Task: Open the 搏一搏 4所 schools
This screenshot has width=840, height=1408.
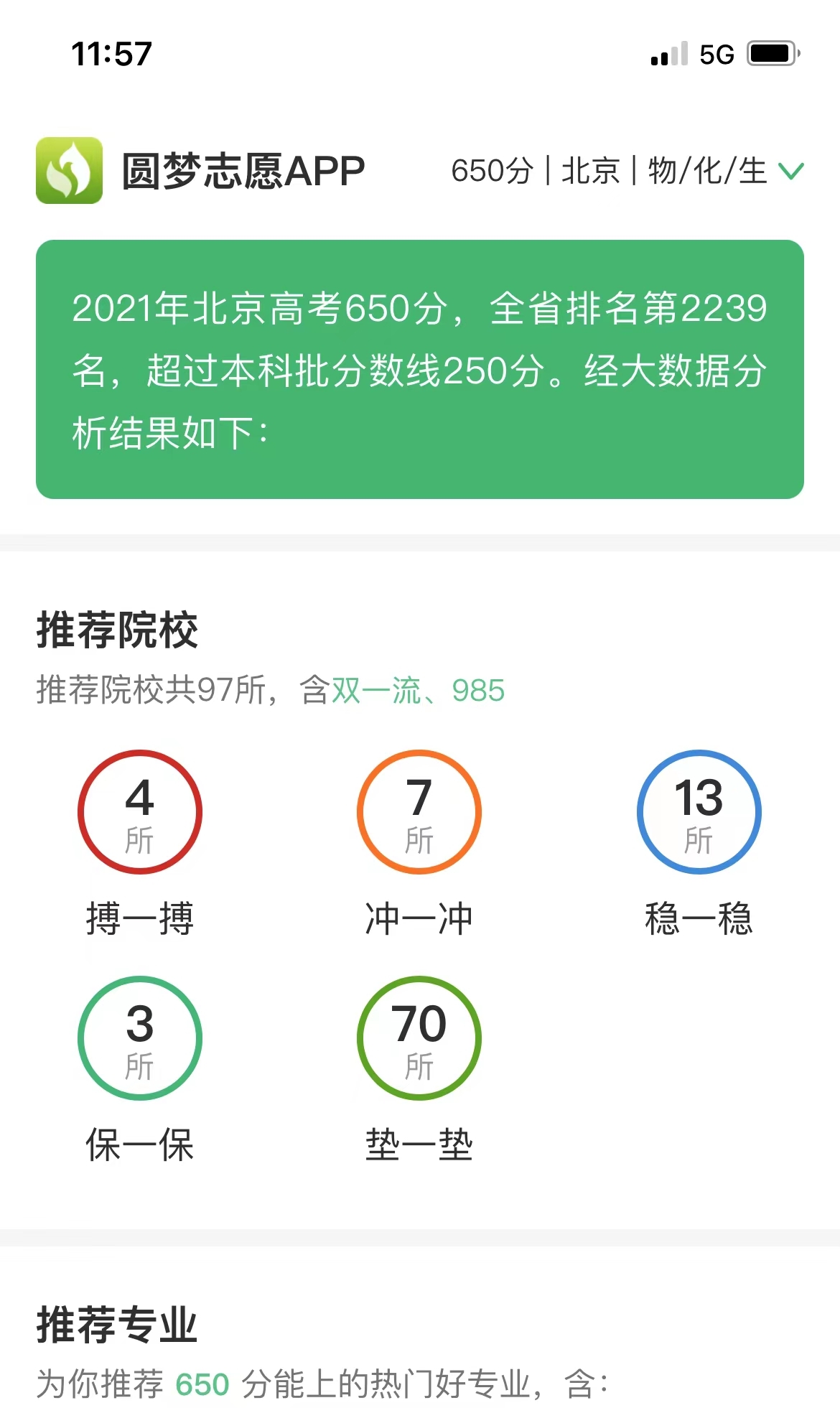Action: click(139, 812)
